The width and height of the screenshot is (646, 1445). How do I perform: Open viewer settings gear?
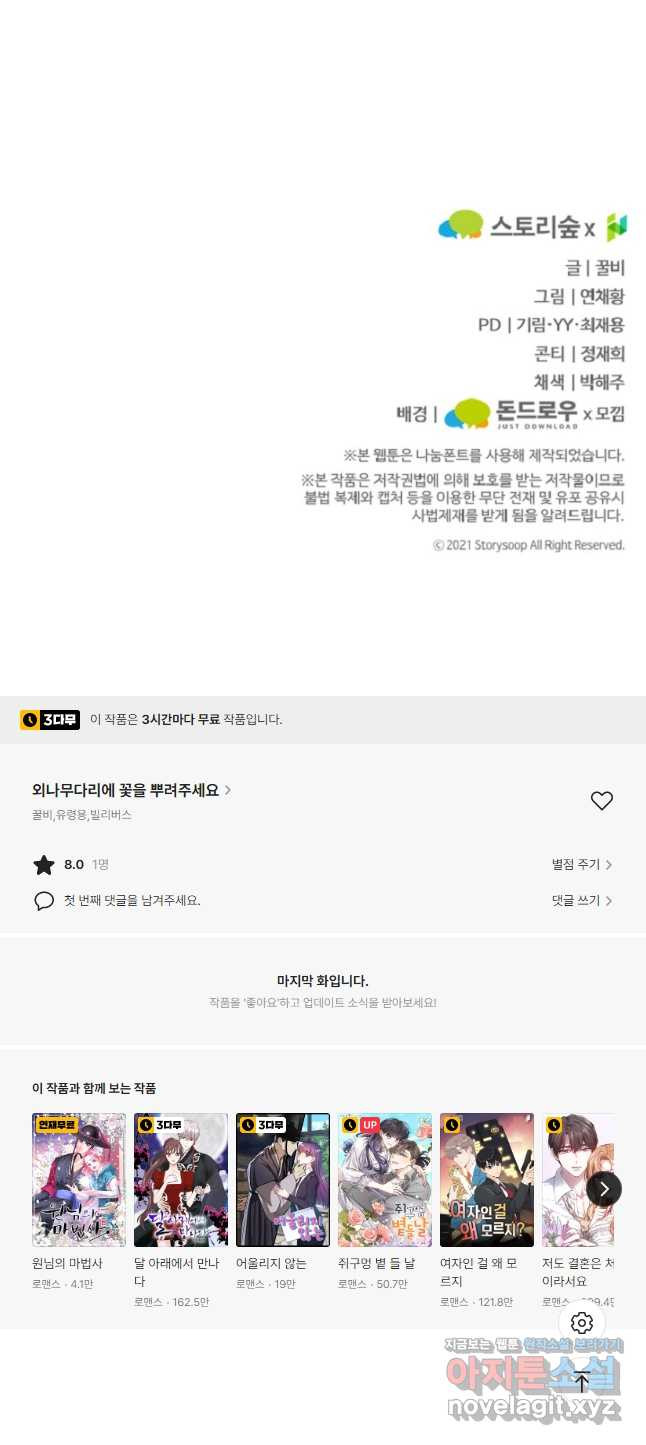coord(582,1323)
